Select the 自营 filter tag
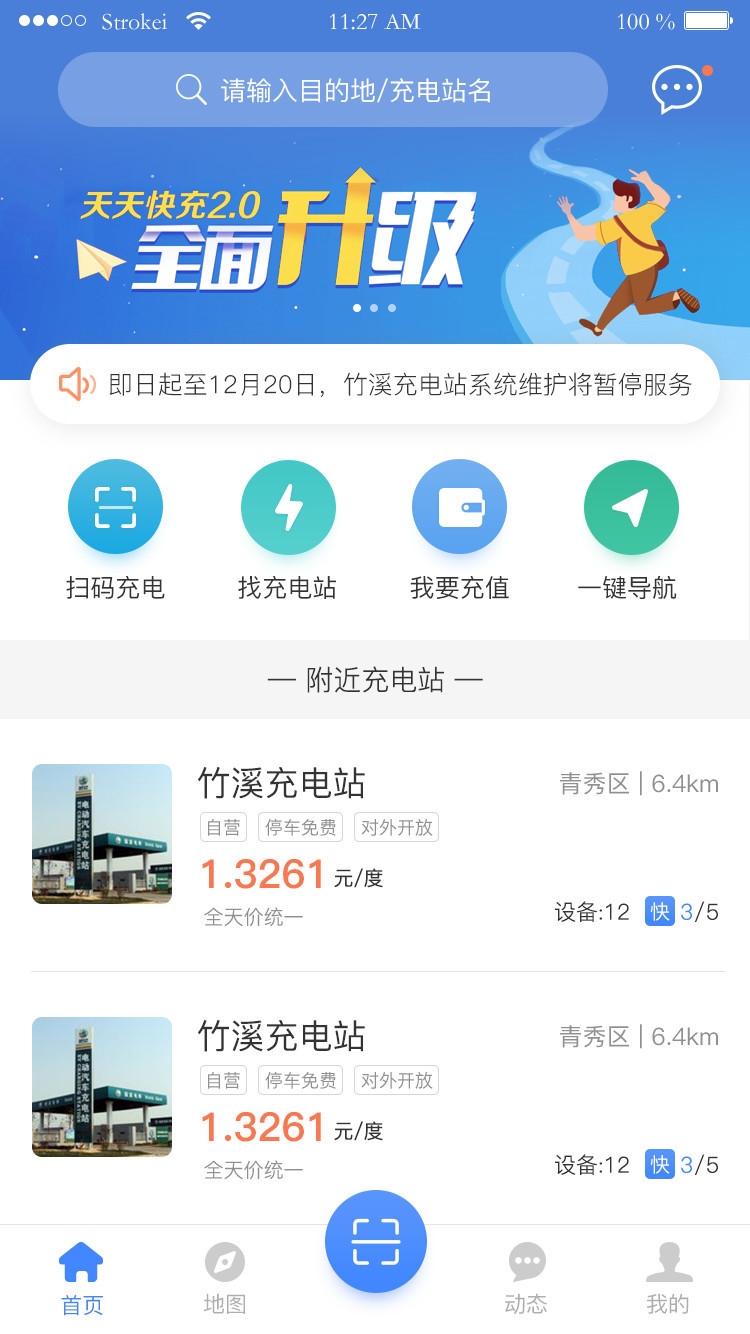Screen dimensions: 750x1334 point(223,827)
